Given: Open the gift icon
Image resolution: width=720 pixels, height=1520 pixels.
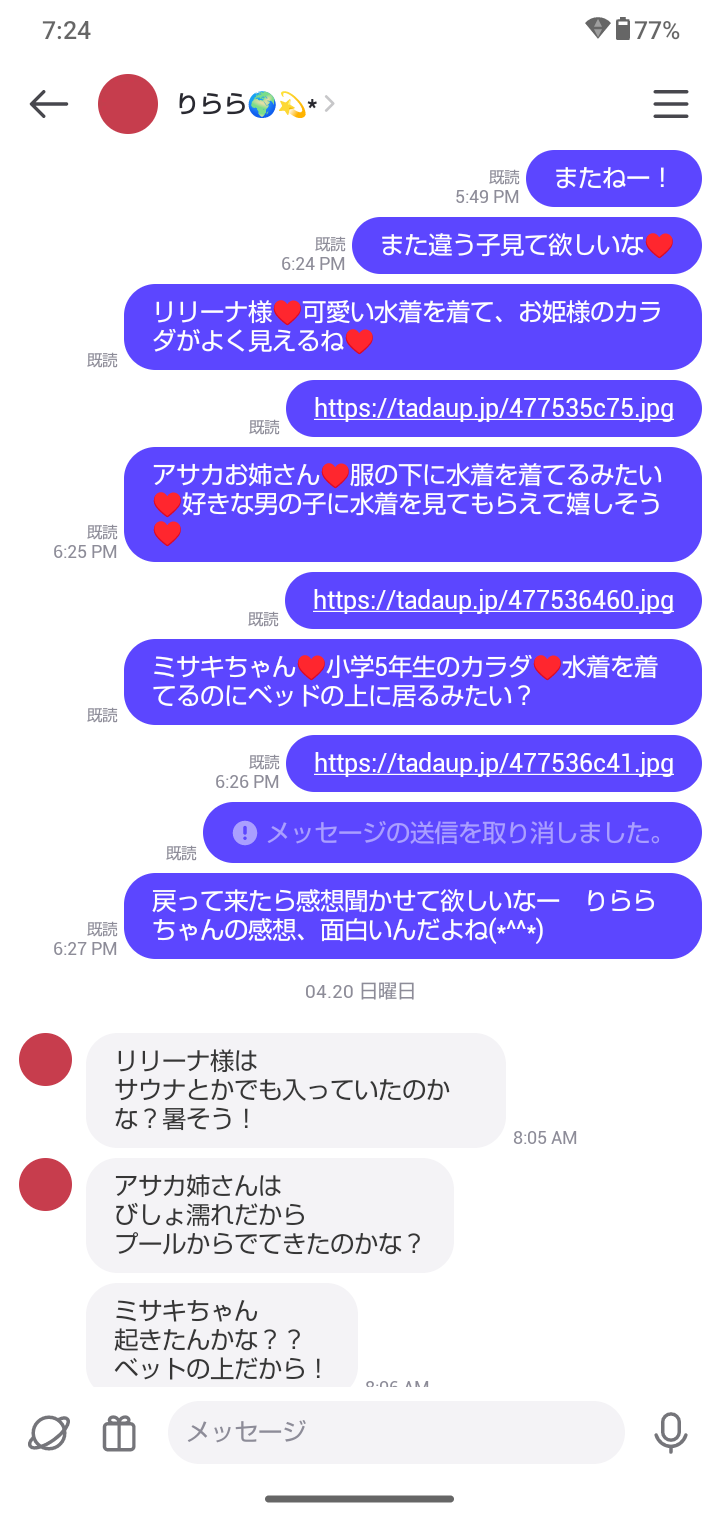Looking at the screenshot, I should (119, 1433).
